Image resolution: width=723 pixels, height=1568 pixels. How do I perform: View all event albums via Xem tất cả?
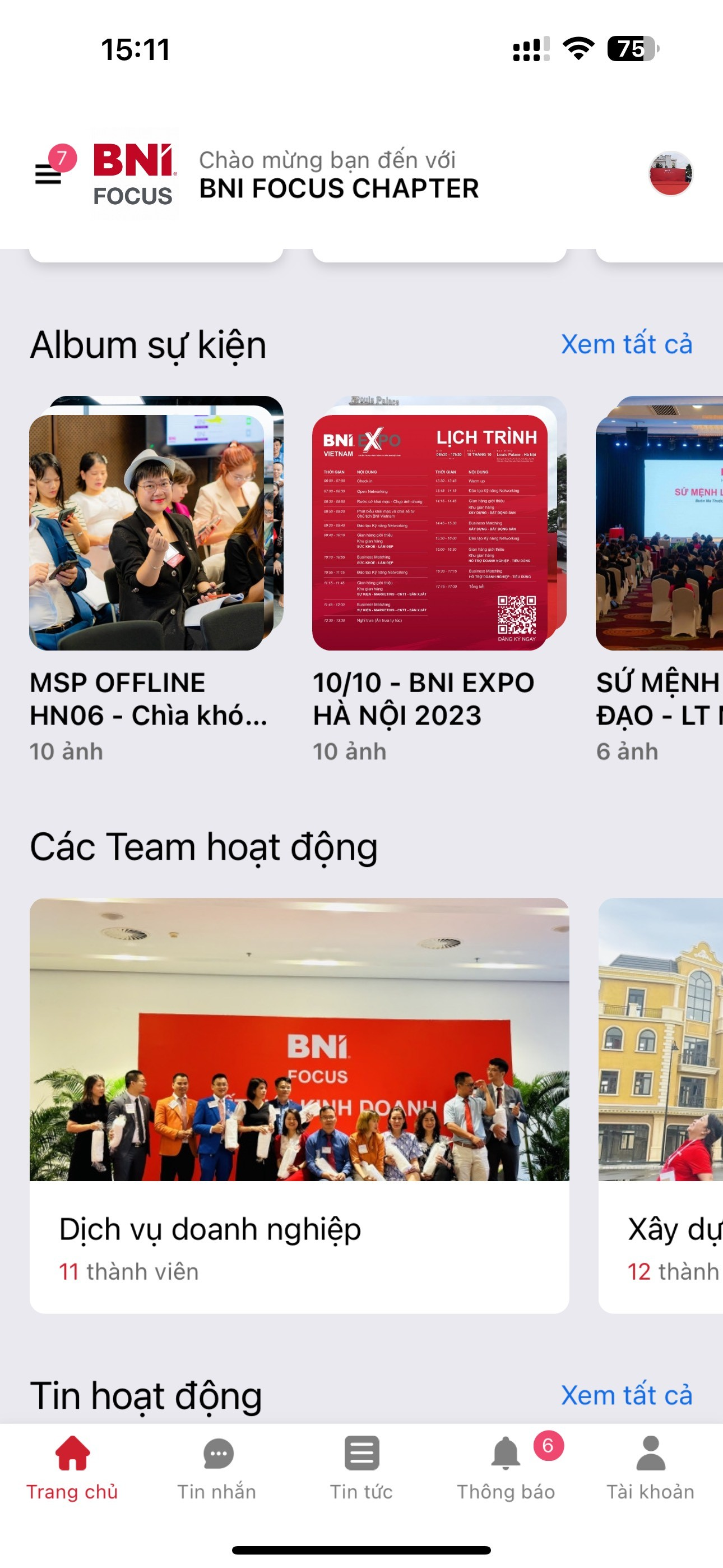(x=626, y=344)
